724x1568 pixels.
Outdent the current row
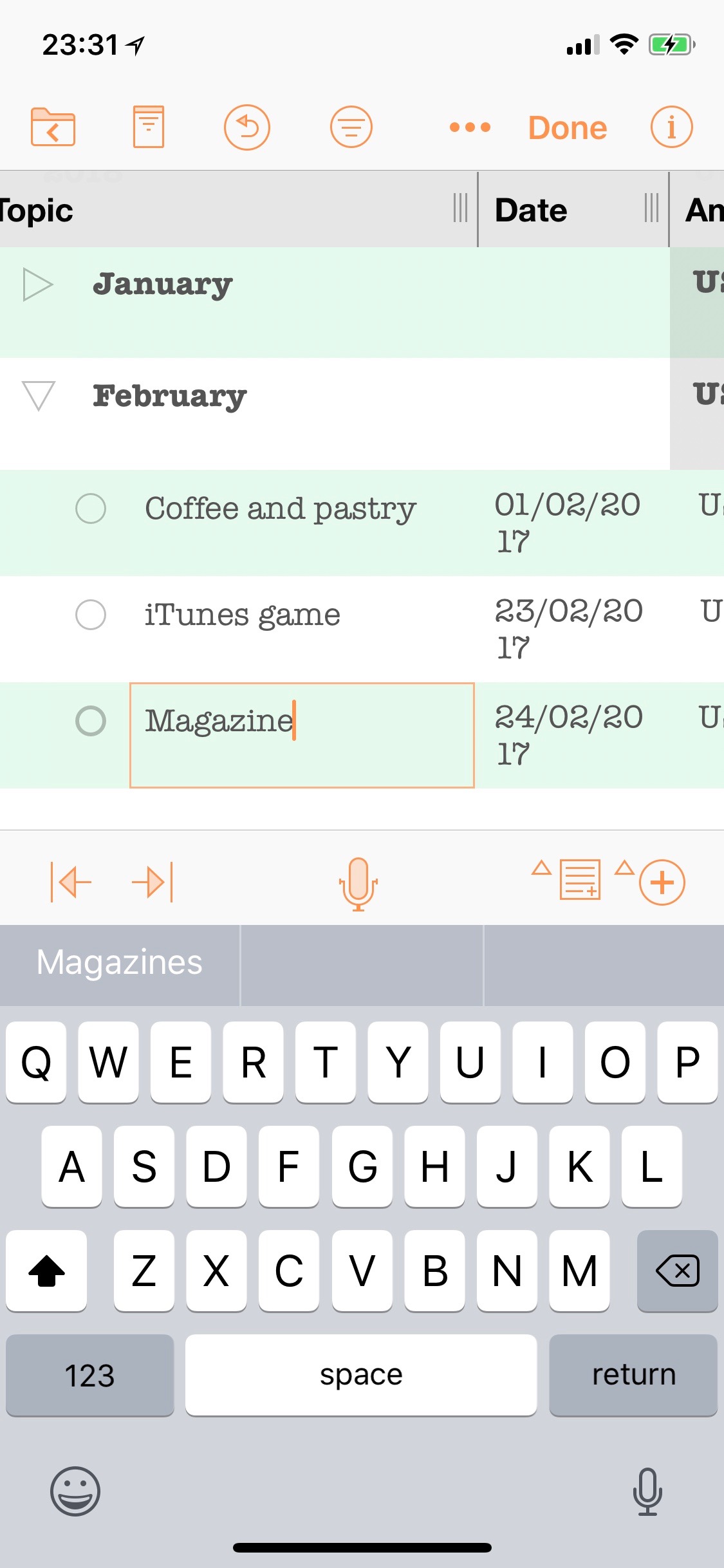[x=71, y=882]
